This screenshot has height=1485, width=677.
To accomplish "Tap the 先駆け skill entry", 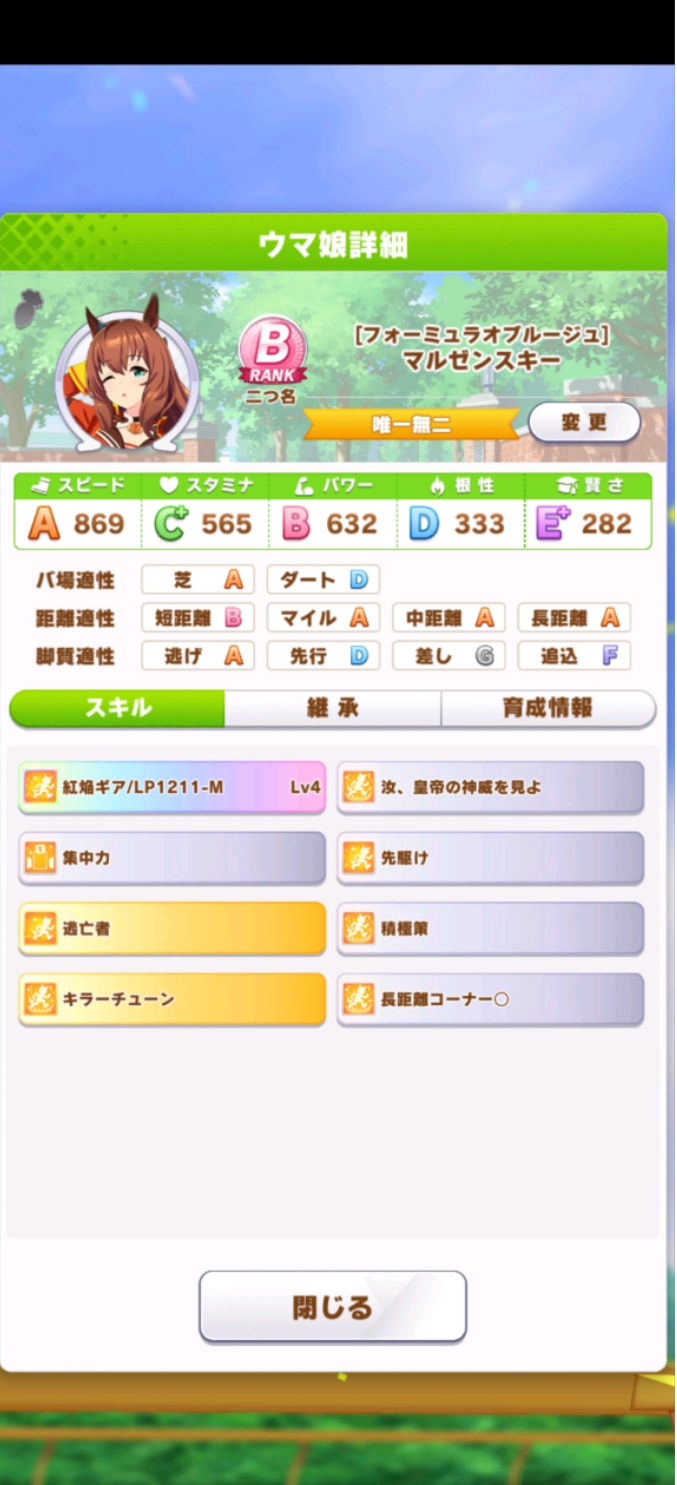I will pos(490,858).
